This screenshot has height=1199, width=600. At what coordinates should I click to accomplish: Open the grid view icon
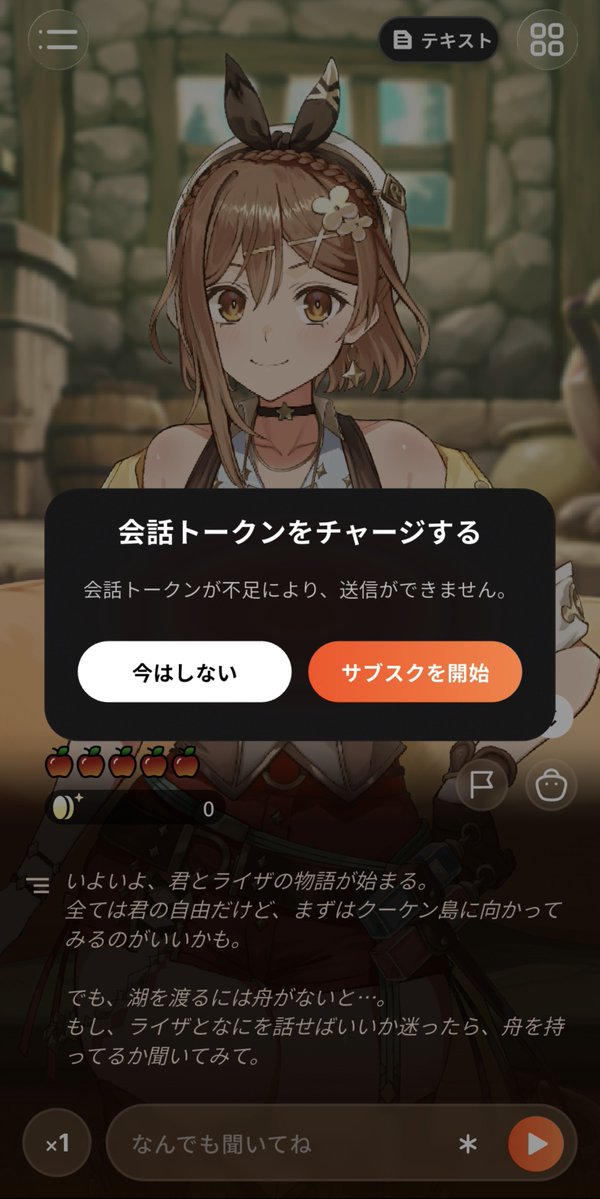(x=547, y=40)
